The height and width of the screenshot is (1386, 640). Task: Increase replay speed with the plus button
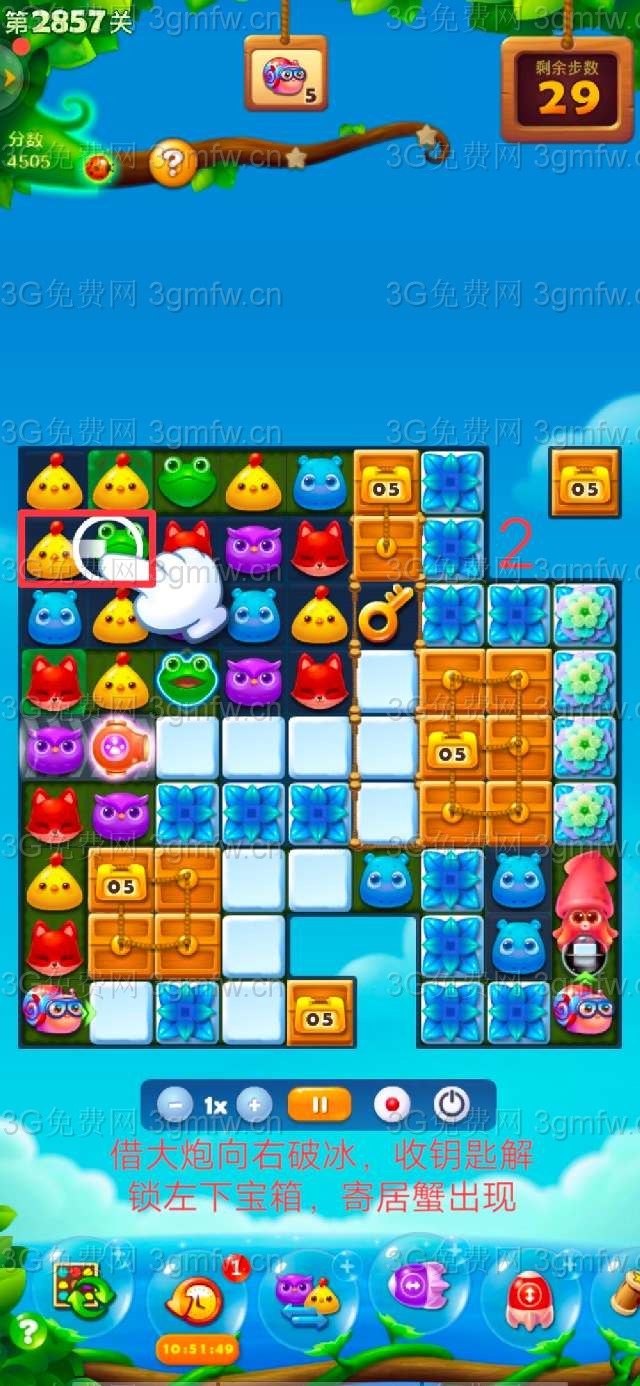(254, 1105)
